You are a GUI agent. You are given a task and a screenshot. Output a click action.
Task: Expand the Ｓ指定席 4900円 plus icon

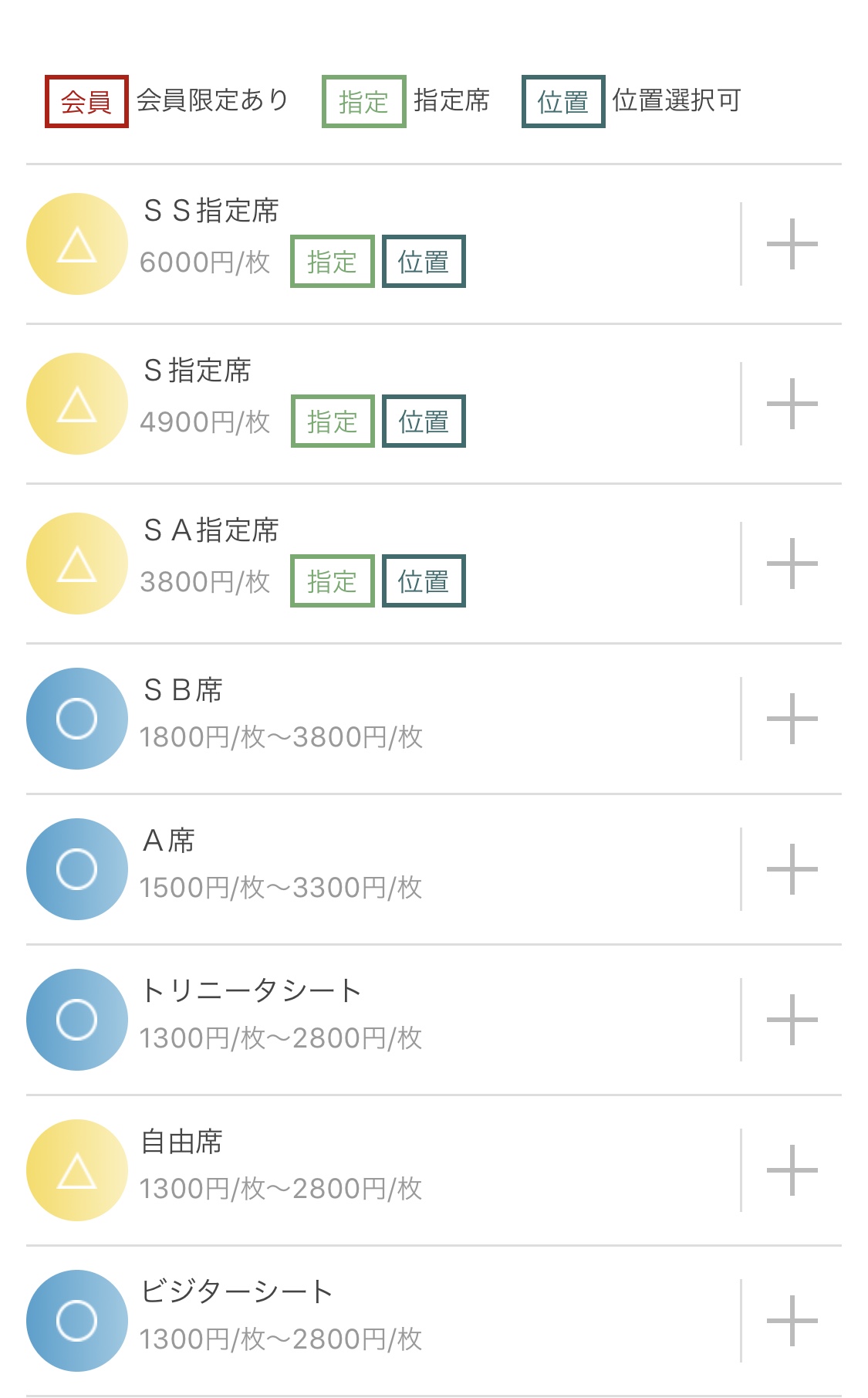[x=792, y=404]
